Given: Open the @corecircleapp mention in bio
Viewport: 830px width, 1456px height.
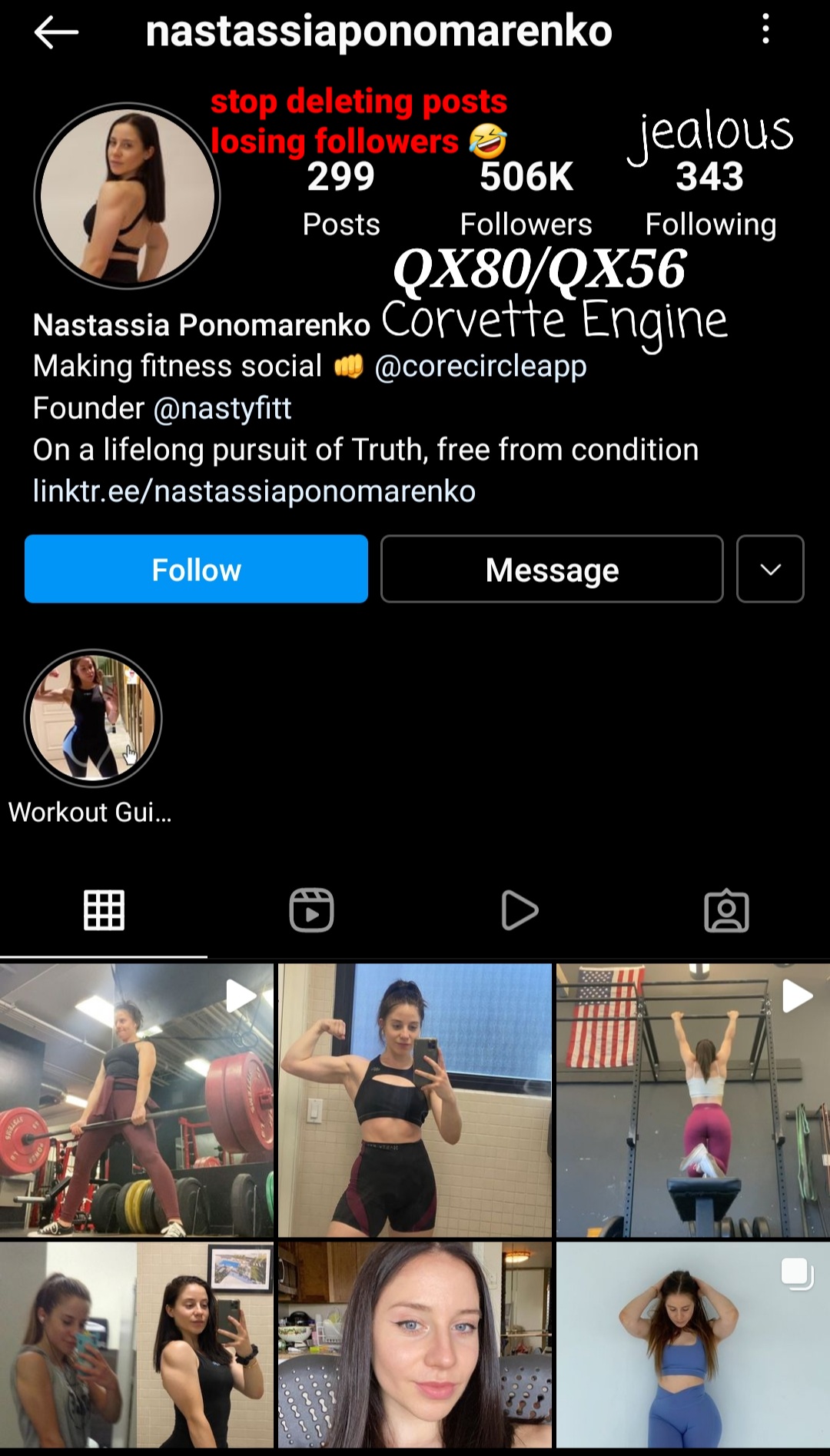Looking at the screenshot, I should click(x=480, y=367).
